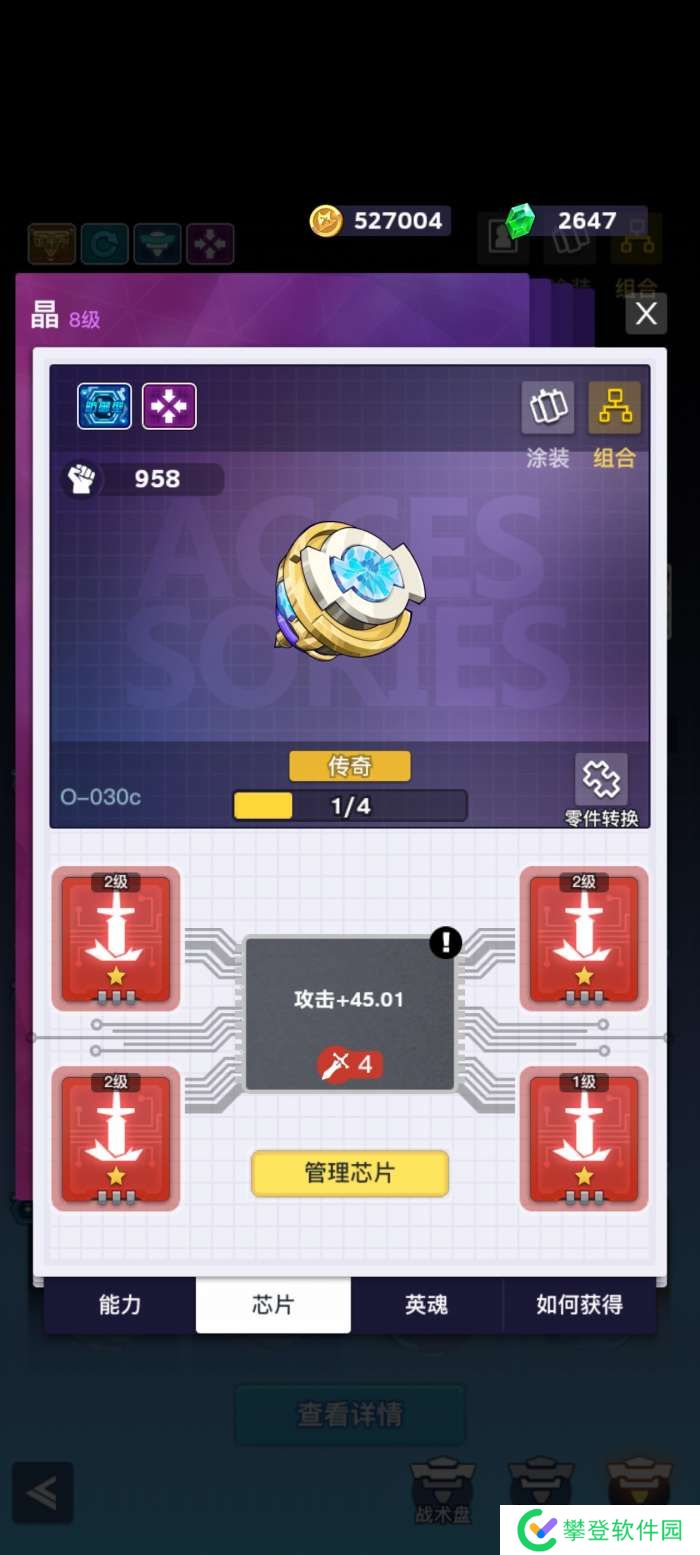
Task: Tap the purple four-arrow skill icon
Action: [x=169, y=406]
